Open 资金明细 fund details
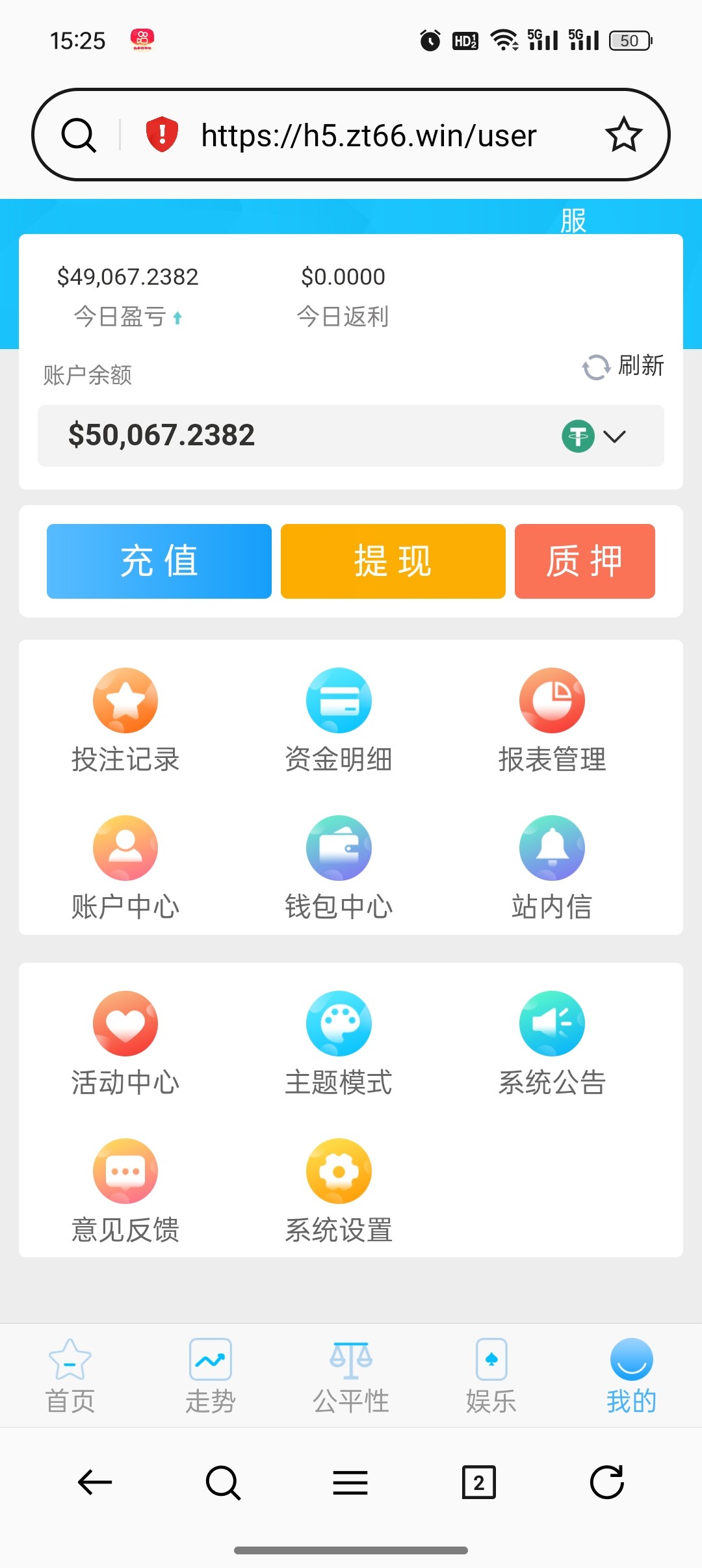The height and width of the screenshot is (1568, 702). [339, 720]
